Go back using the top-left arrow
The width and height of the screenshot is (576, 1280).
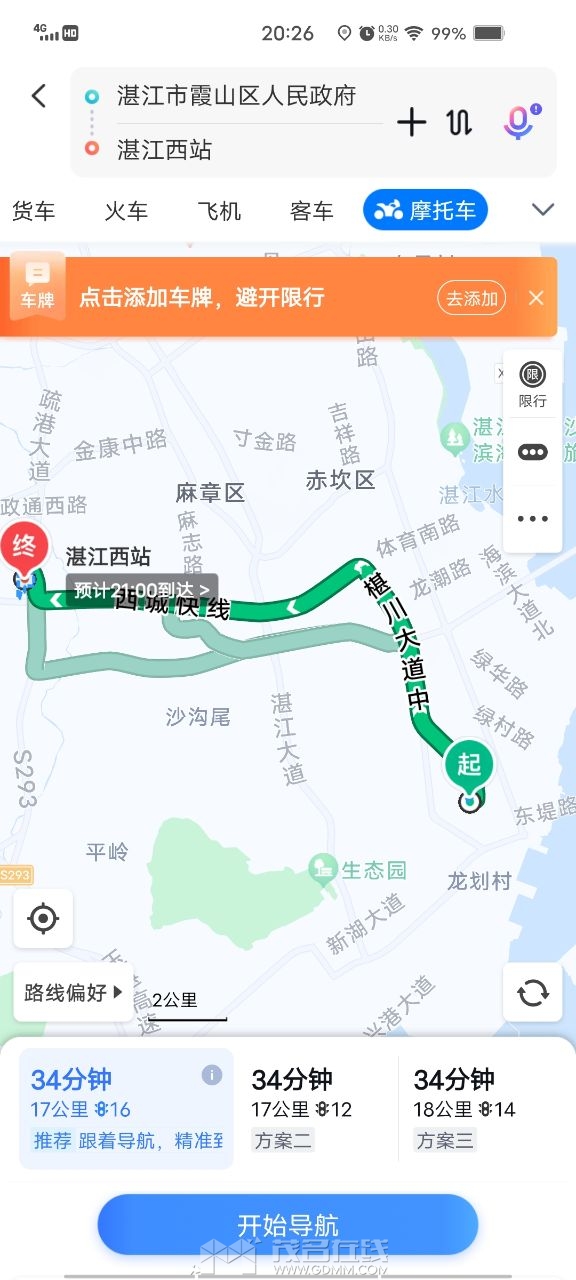(x=39, y=96)
